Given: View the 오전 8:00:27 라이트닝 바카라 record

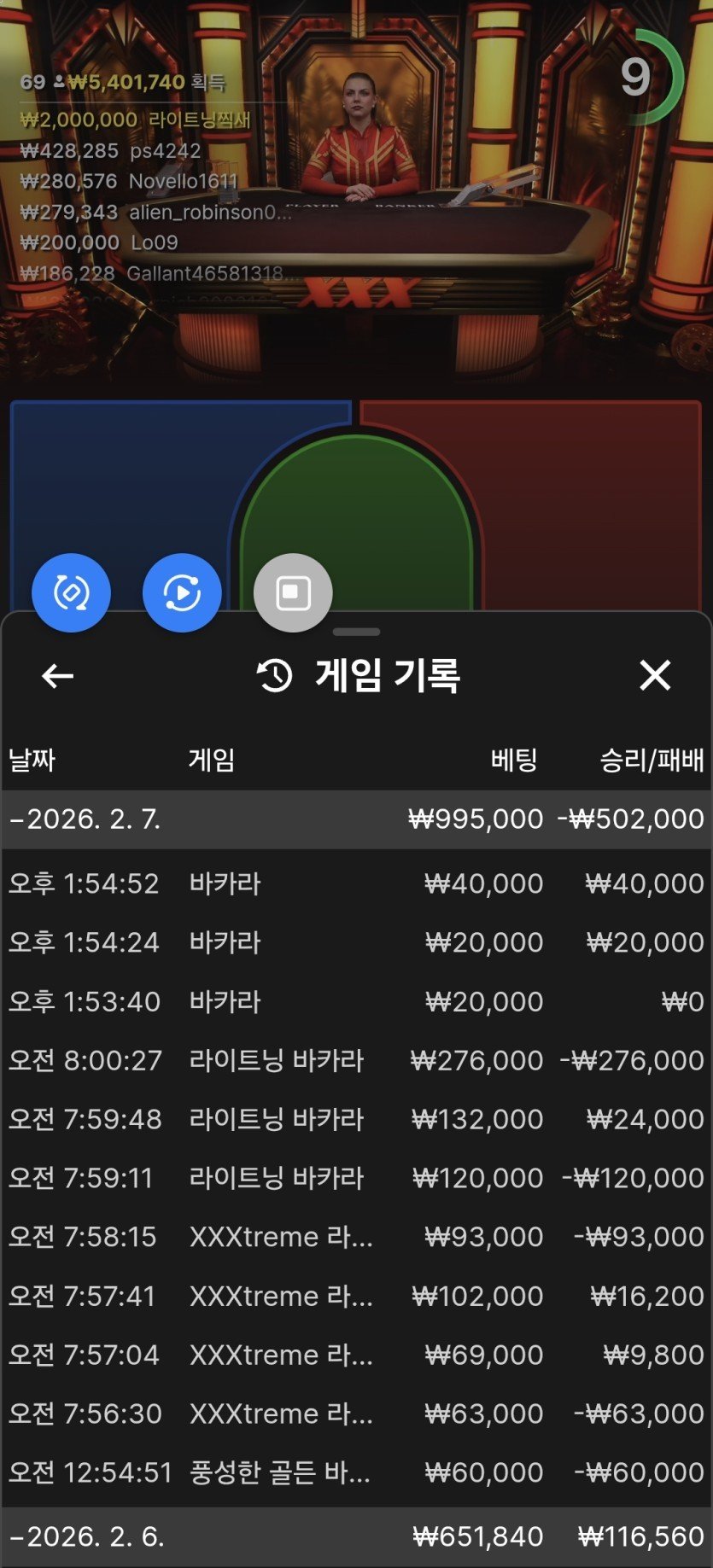Looking at the screenshot, I should (x=356, y=1060).
